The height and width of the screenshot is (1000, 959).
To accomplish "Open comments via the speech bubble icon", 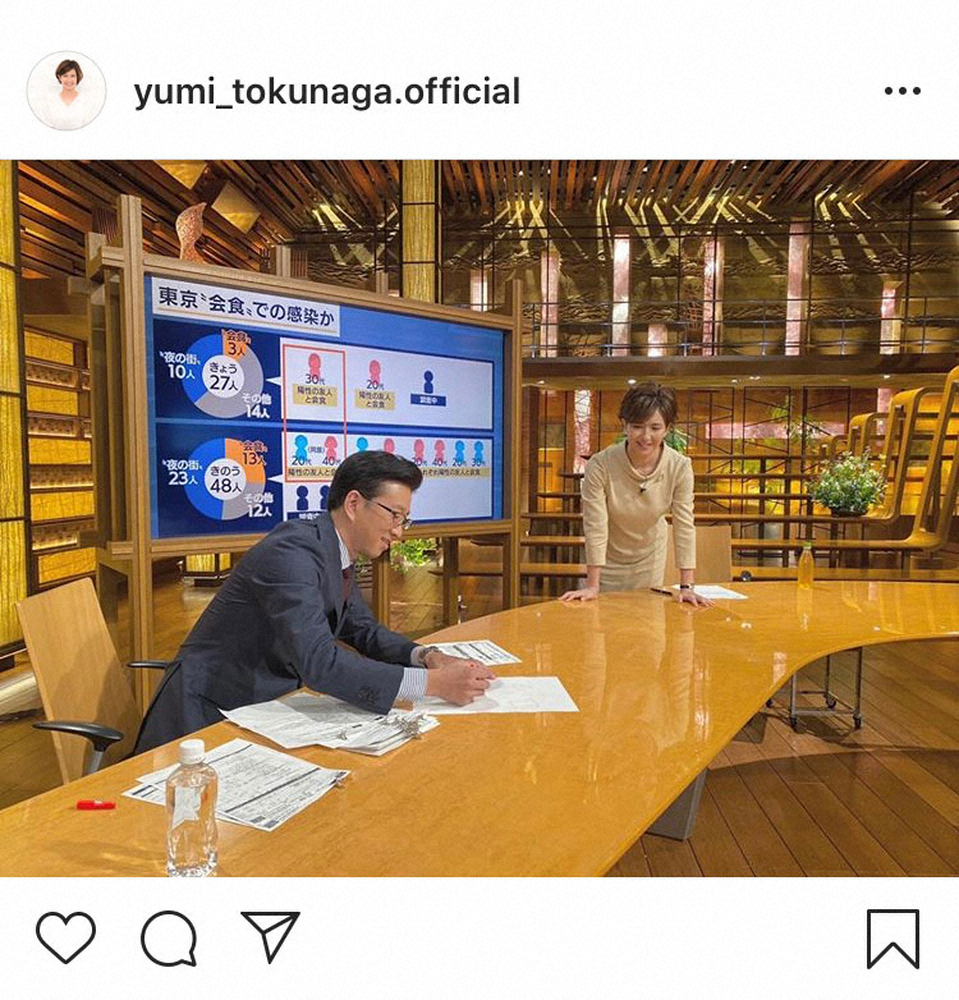I will (x=168, y=938).
